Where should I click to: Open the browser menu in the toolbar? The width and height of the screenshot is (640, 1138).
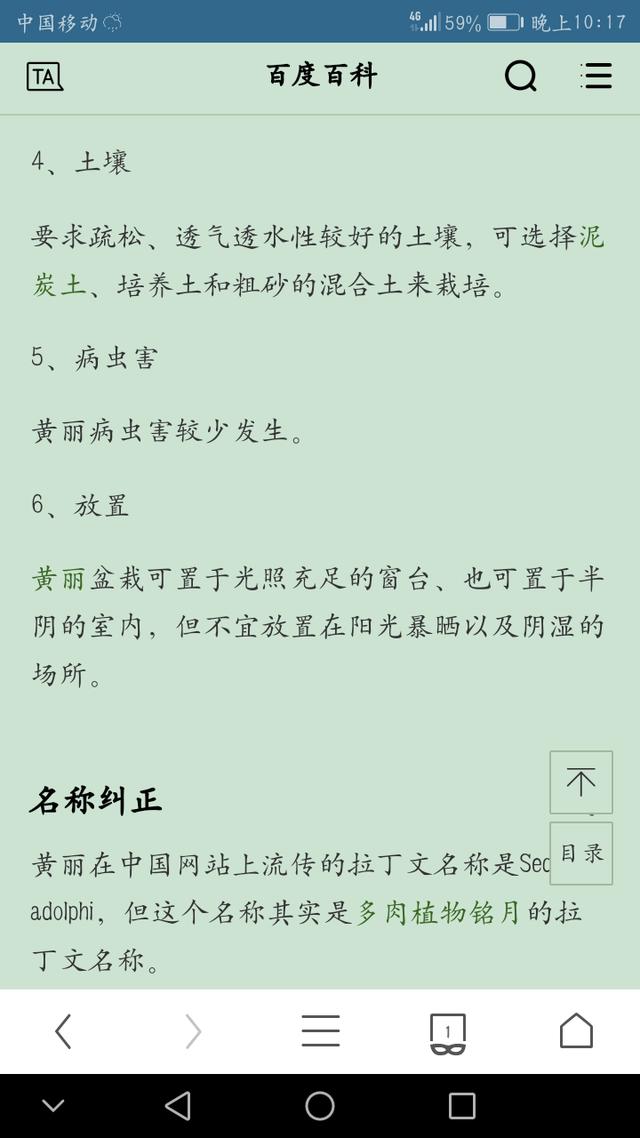coord(320,1031)
